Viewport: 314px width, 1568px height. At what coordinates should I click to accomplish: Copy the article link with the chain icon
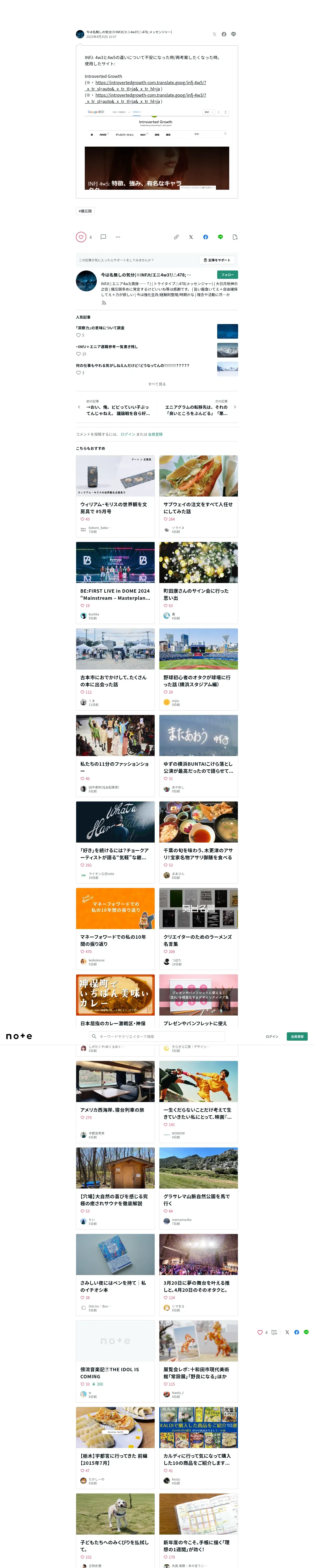tap(176, 237)
